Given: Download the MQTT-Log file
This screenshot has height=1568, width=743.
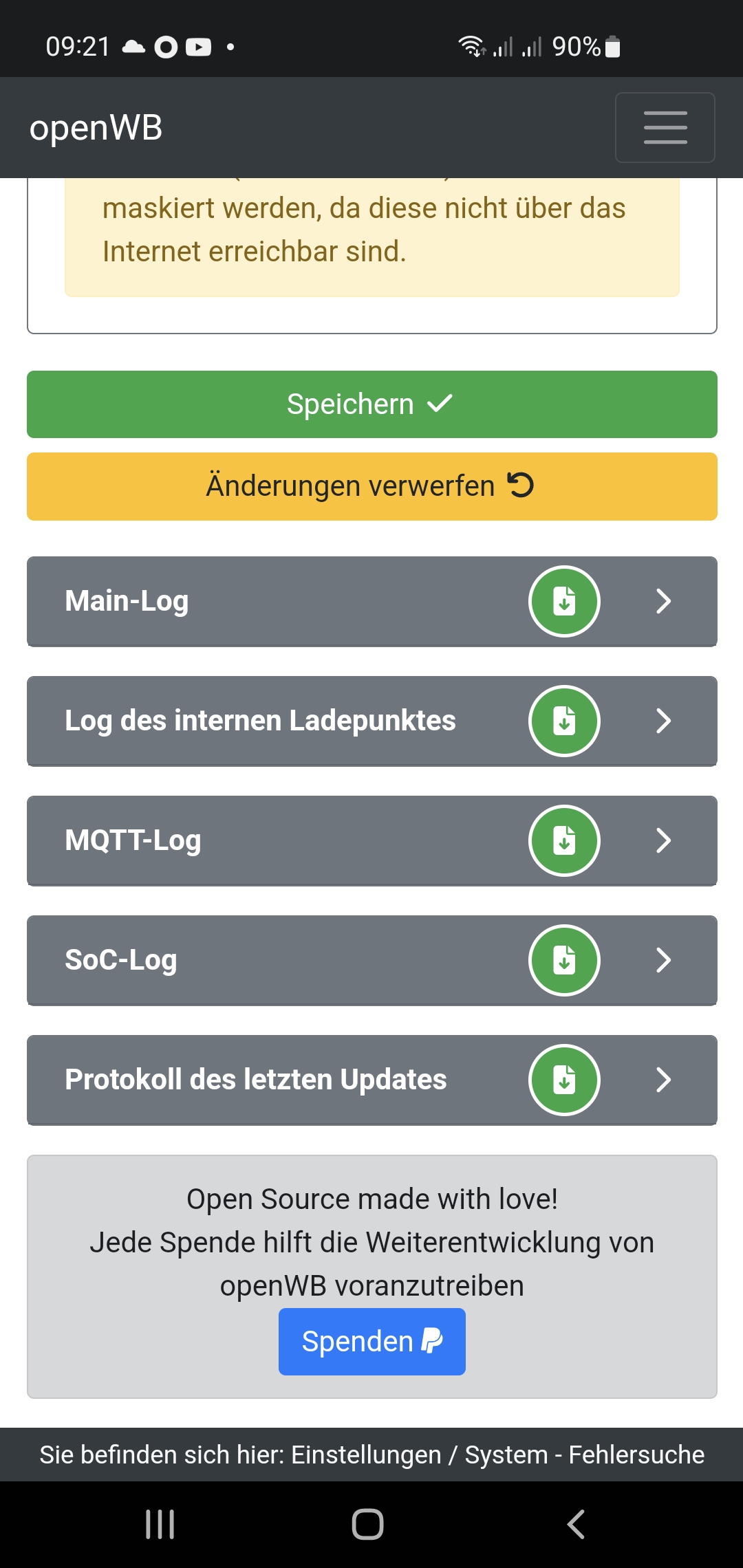Looking at the screenshot, I should (564, 841).
